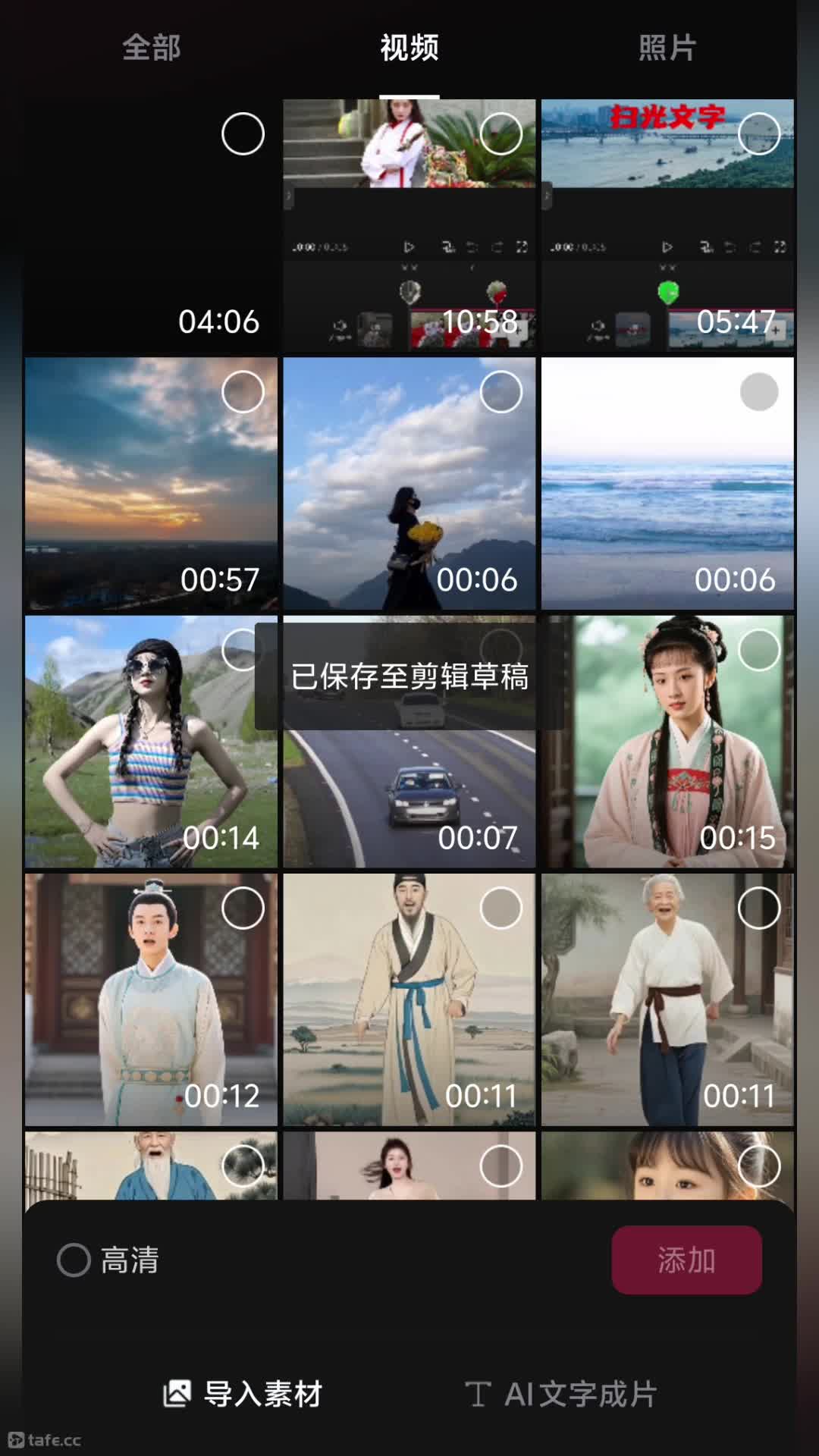Open the 00:57 sunset video

point(151,484)
